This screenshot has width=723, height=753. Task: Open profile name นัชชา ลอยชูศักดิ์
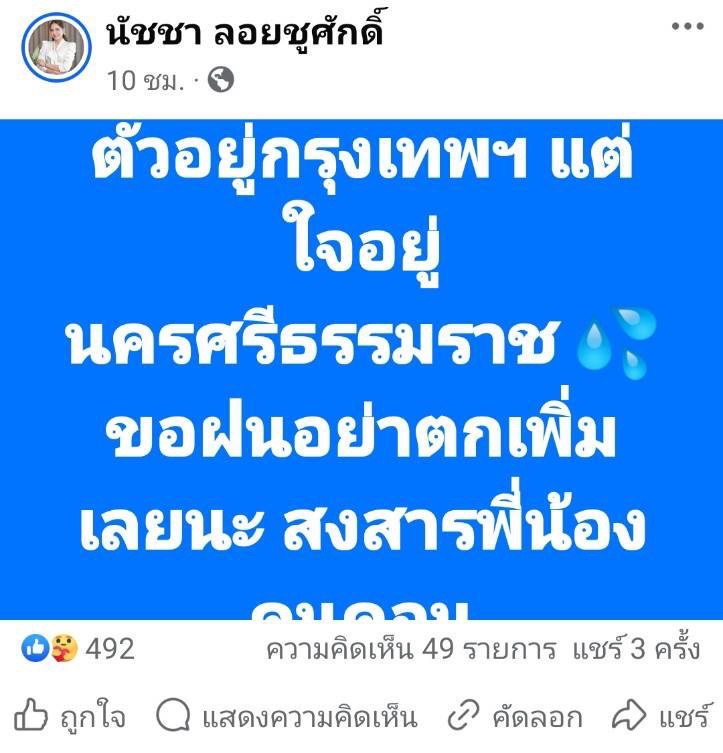coord(244,33)
